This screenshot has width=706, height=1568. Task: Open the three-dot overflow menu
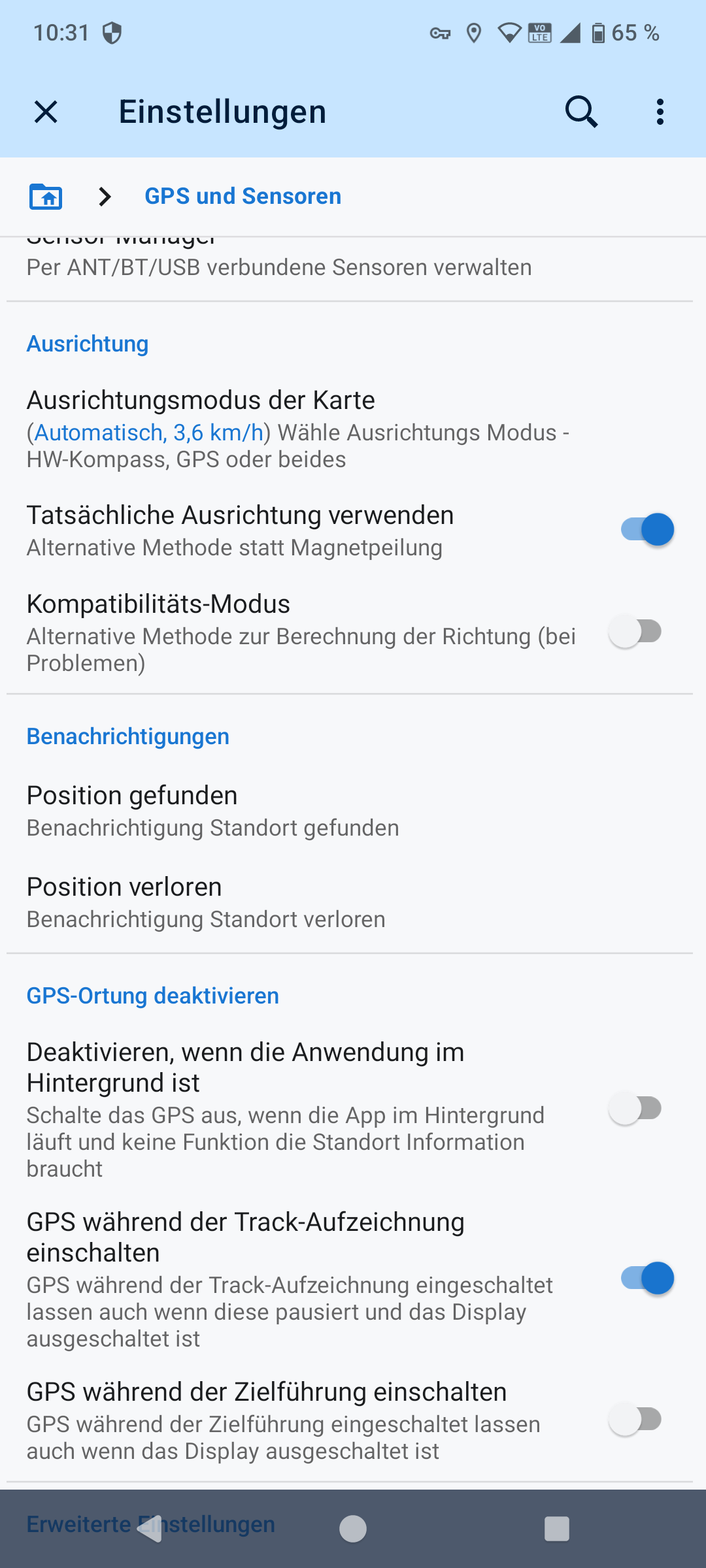coord(660,112)
